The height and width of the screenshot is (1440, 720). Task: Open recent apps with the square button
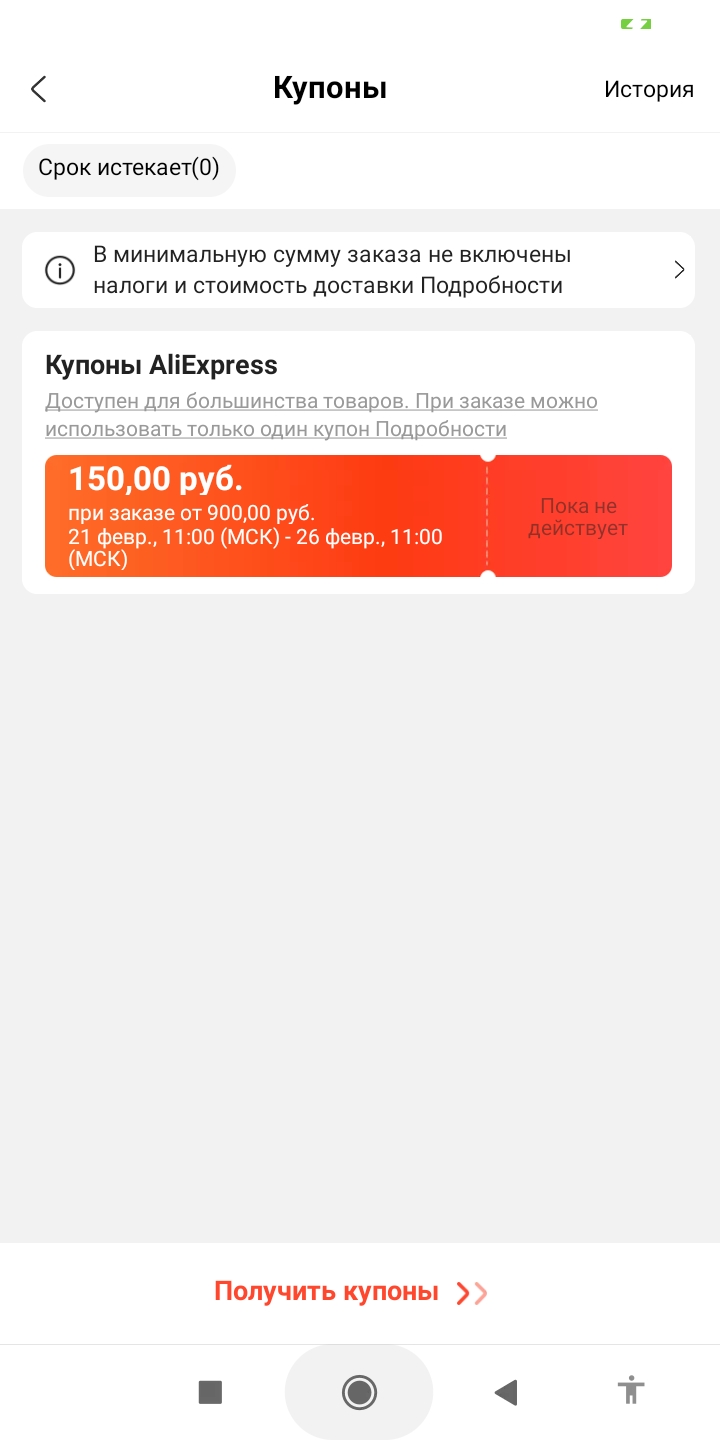click(210, 1392)
